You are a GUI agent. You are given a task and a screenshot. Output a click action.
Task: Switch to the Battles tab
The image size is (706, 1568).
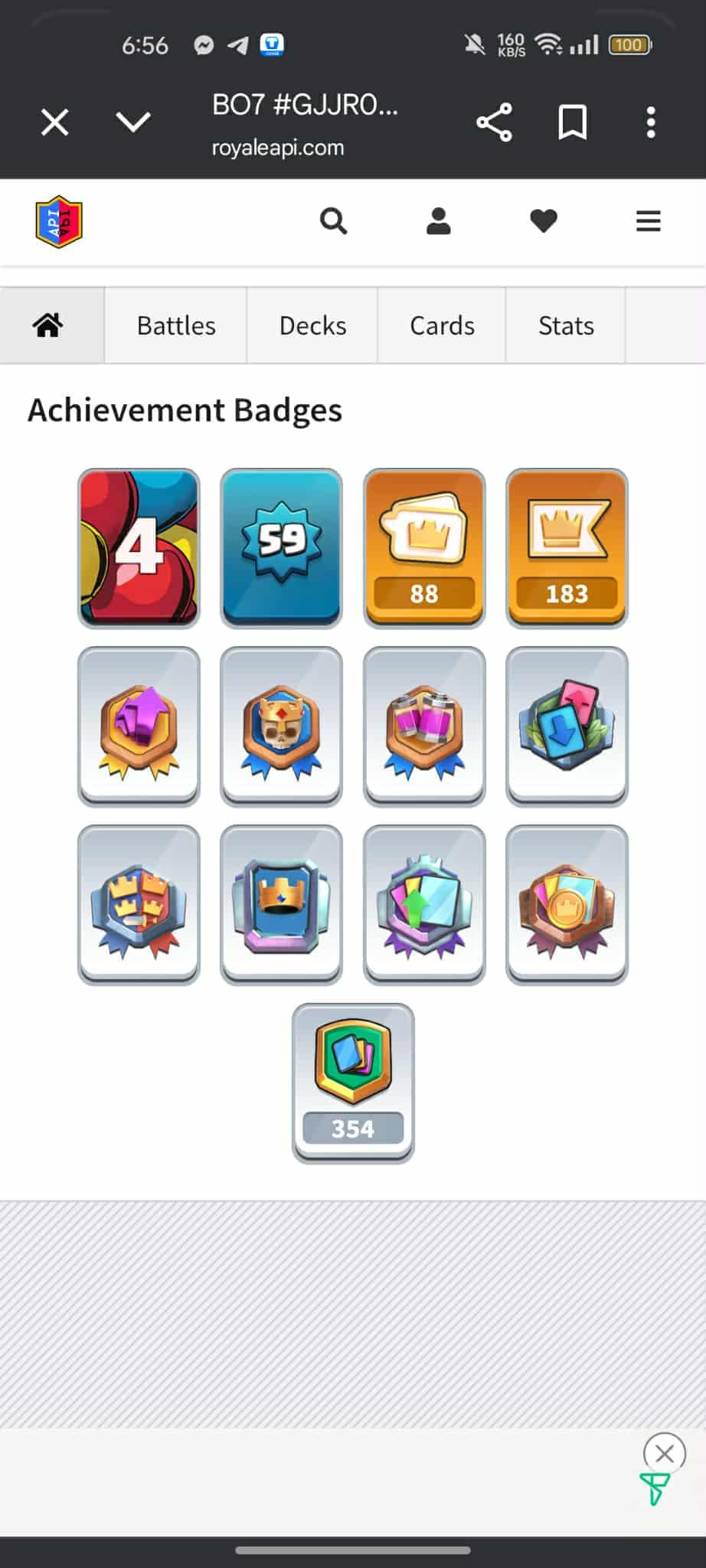[176, 325]
